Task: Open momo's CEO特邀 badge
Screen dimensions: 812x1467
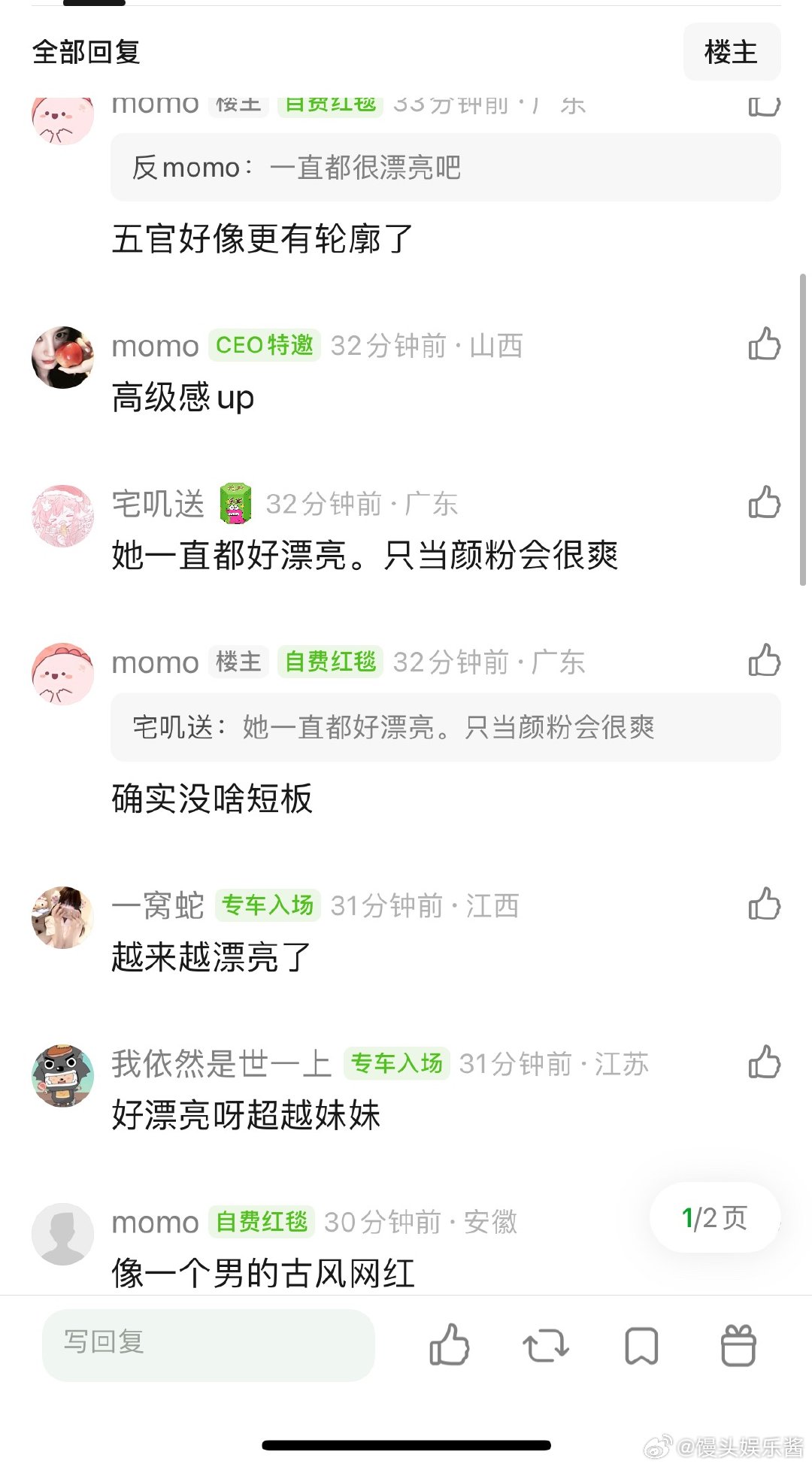Action: (265, 346)
